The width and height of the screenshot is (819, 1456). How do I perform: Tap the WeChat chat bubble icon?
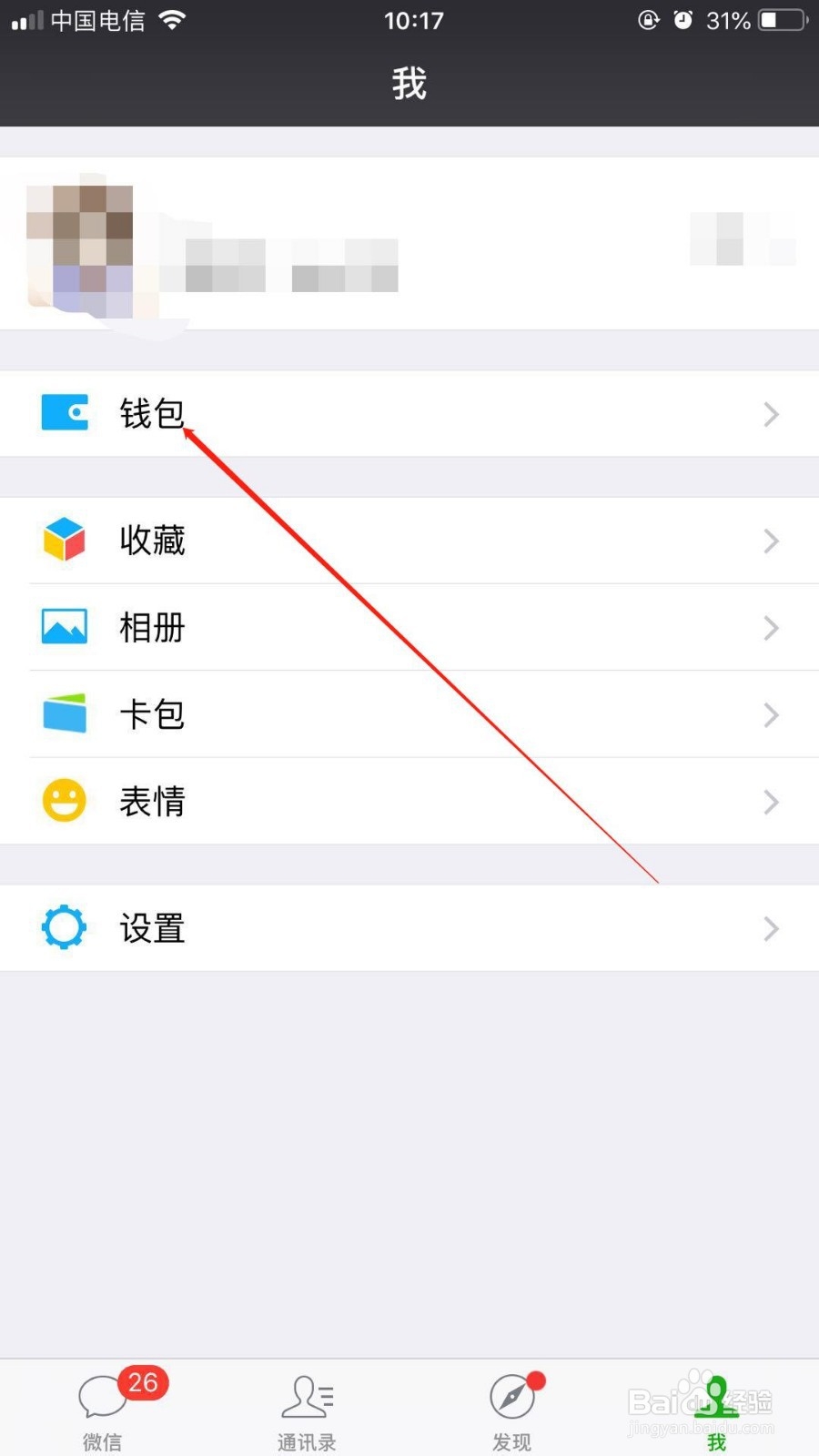point(102,1397)
